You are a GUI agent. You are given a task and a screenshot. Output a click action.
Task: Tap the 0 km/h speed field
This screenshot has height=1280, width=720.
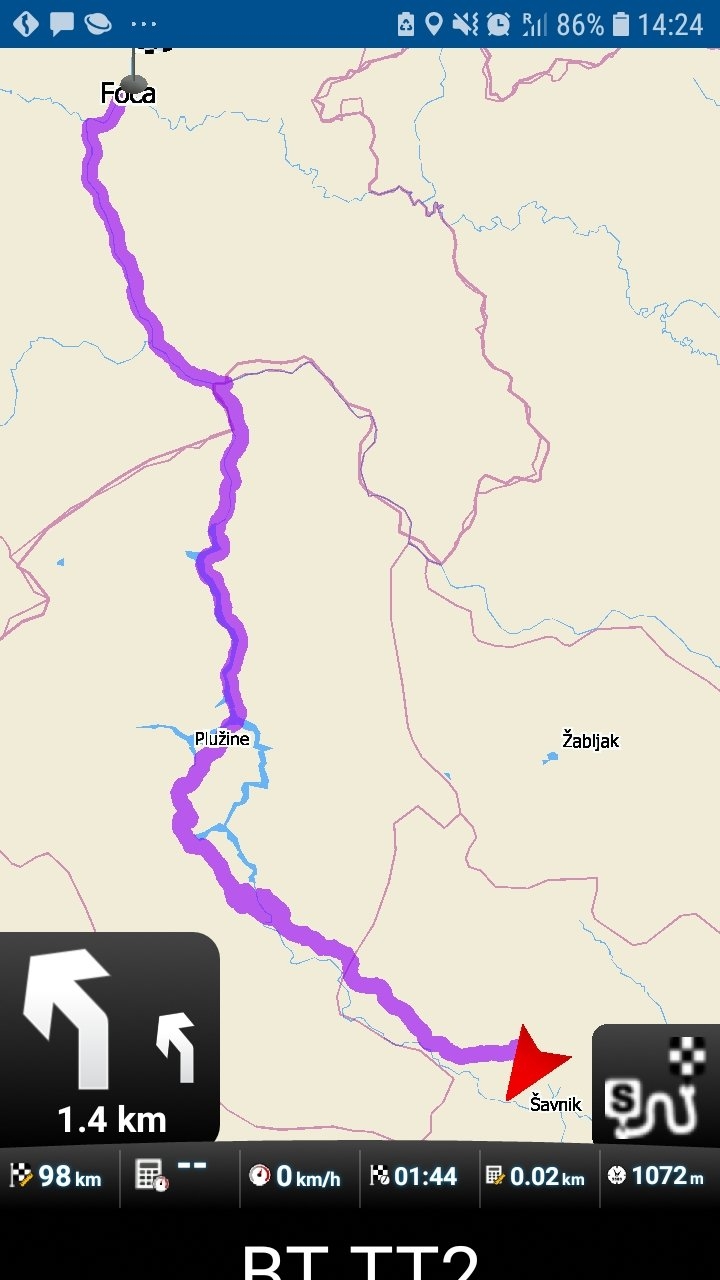[x=297, y=1176]
